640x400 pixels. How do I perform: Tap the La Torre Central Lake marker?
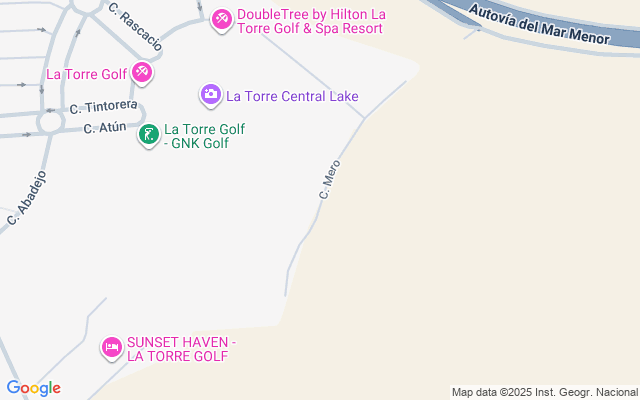pos(211,95)
